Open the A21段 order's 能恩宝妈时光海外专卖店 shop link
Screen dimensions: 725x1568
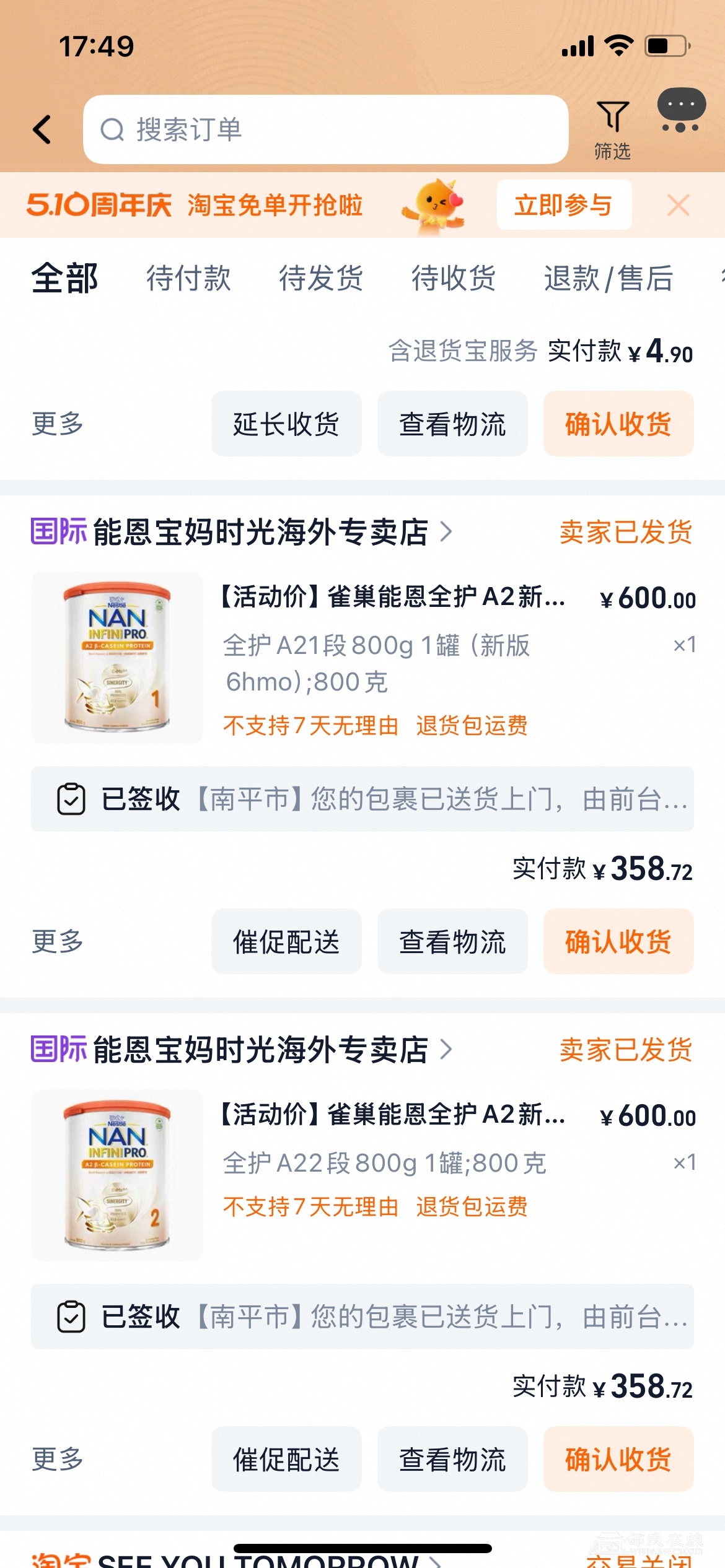pyautogui.click(x=260, y=532)
